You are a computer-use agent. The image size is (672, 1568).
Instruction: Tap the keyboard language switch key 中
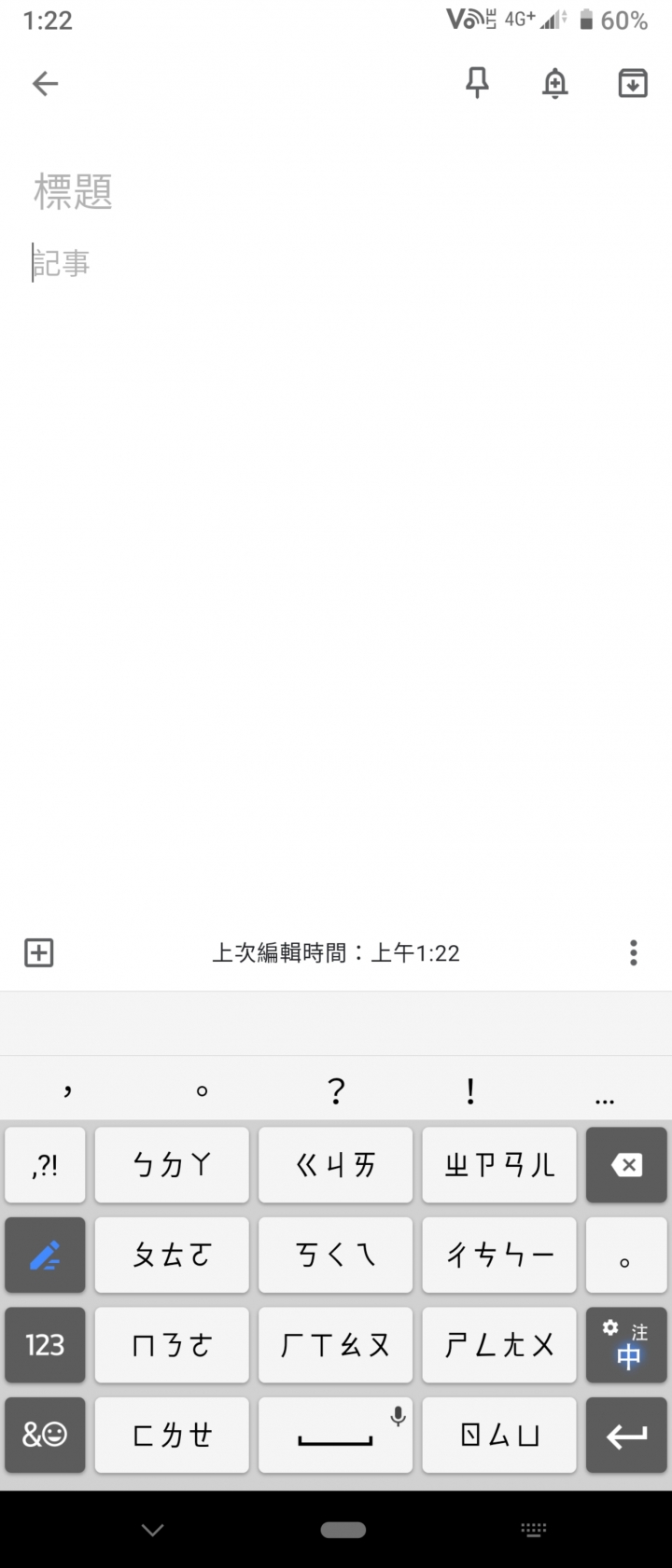coord(627,1345)
